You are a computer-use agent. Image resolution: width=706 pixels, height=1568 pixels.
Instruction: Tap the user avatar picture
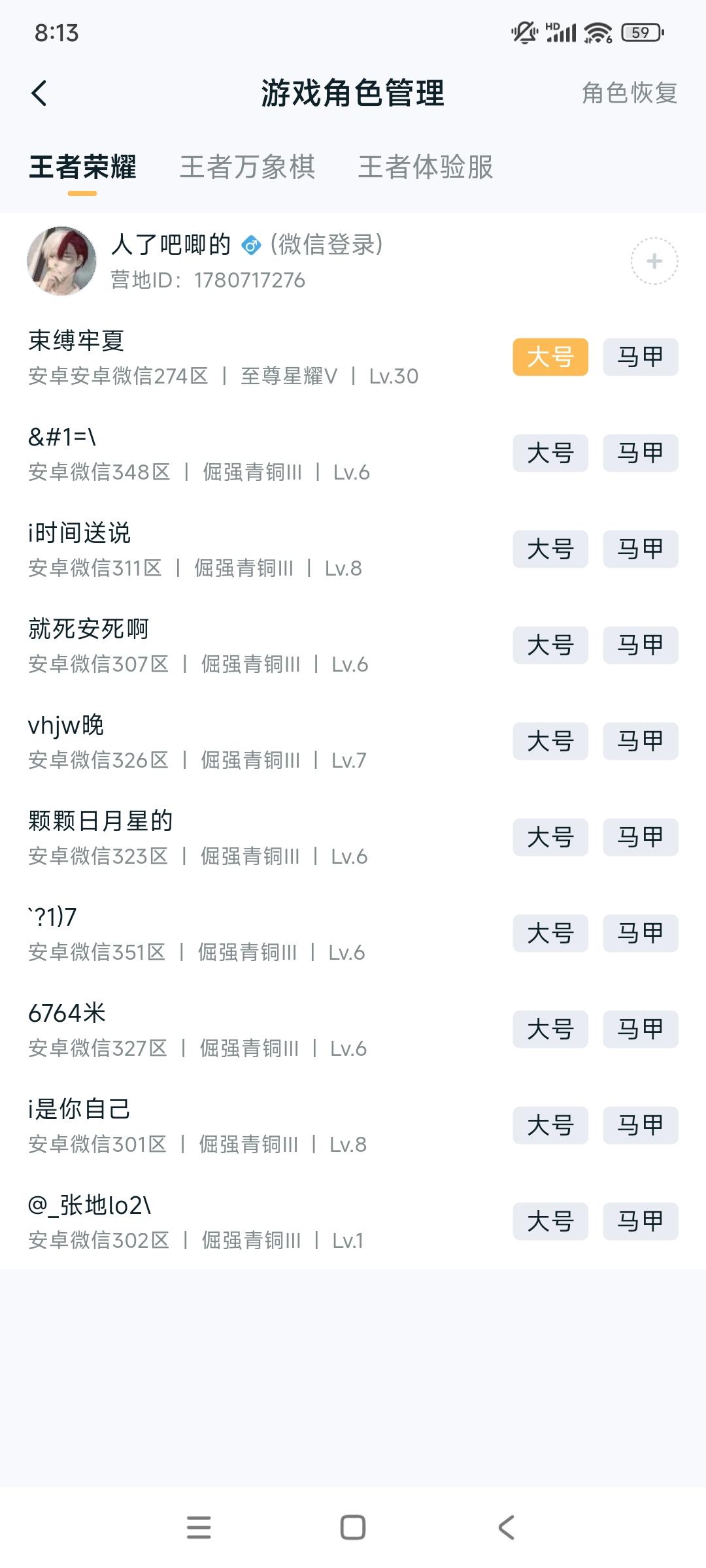click(x=62, y=263)
